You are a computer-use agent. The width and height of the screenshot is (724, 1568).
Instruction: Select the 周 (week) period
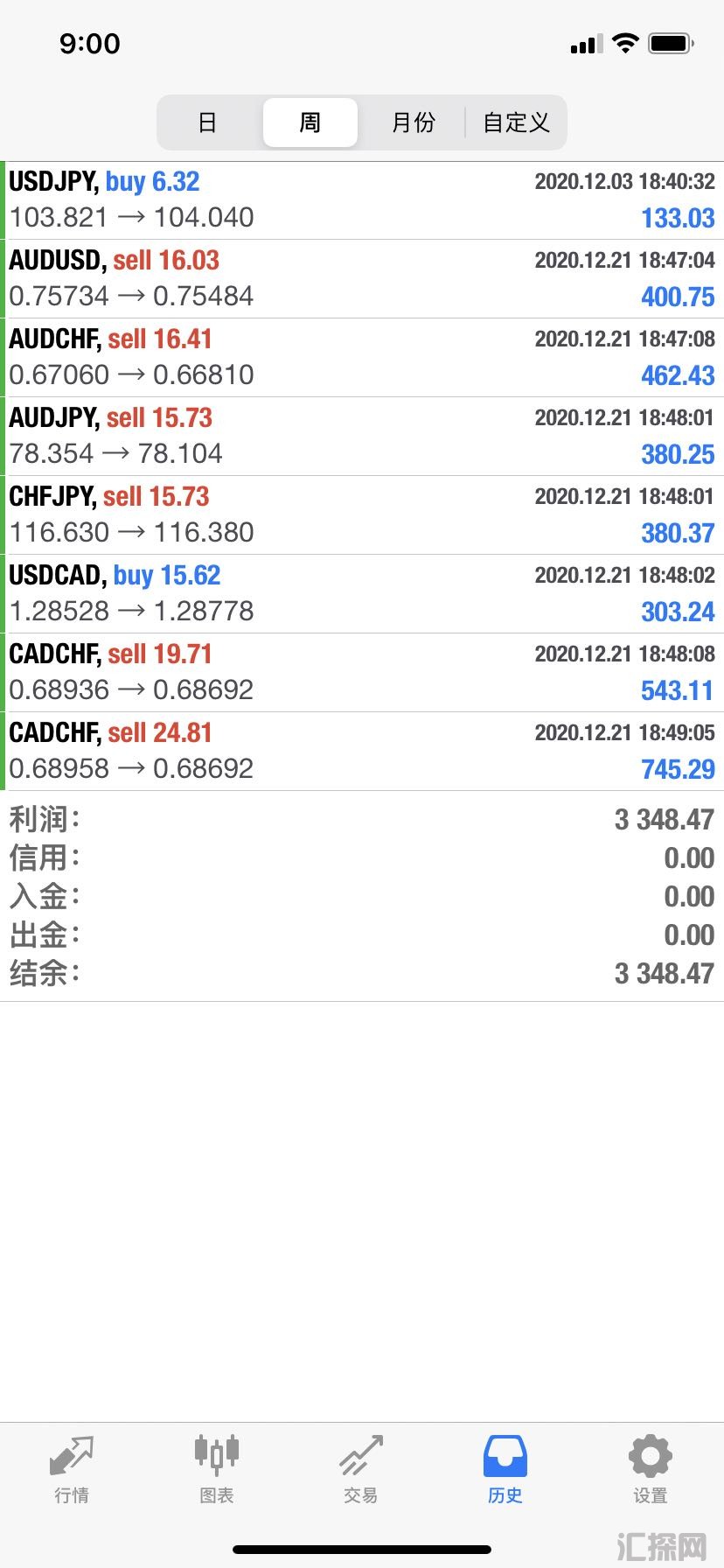(x=310, y=122)
